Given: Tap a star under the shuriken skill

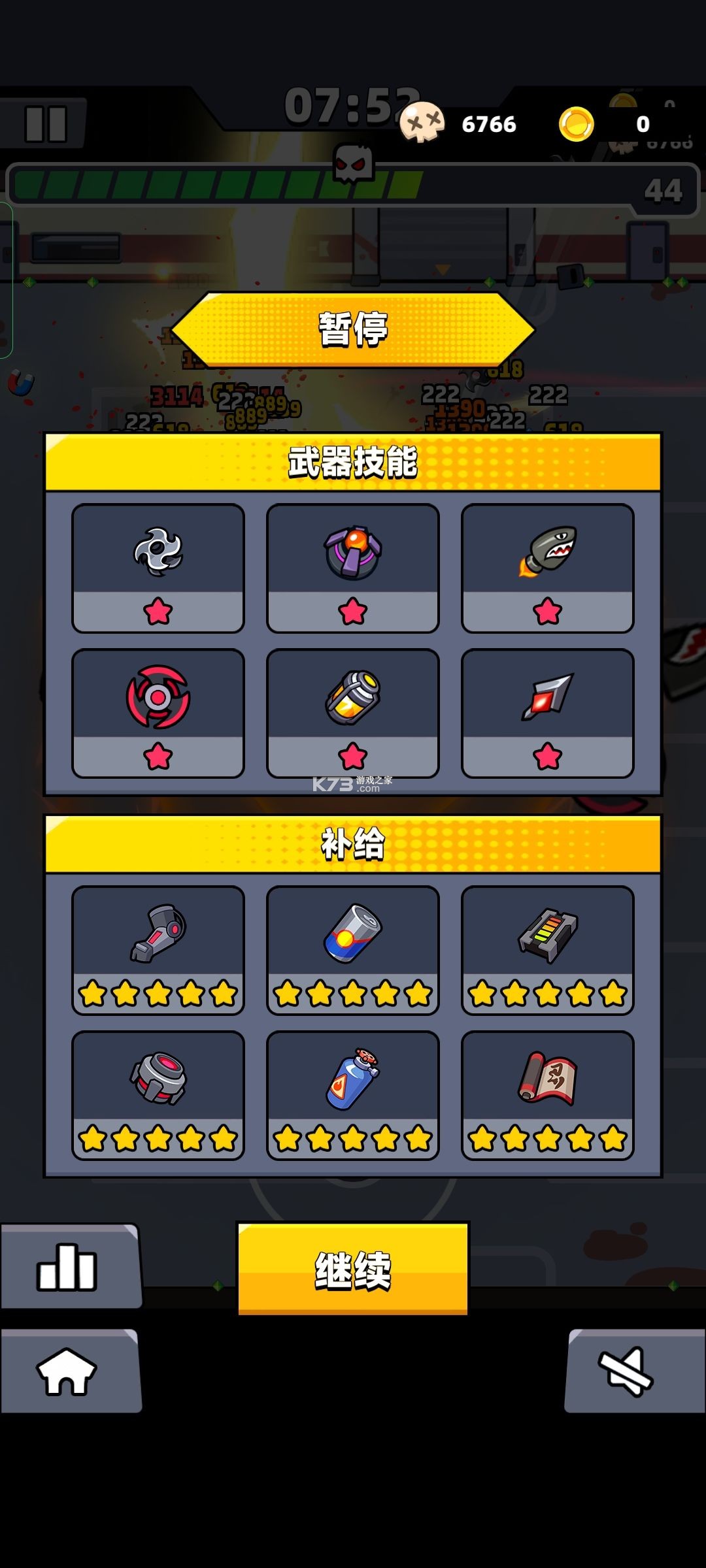Looking at the screenshot, I should pyautogui.click(x=159, y=611).
